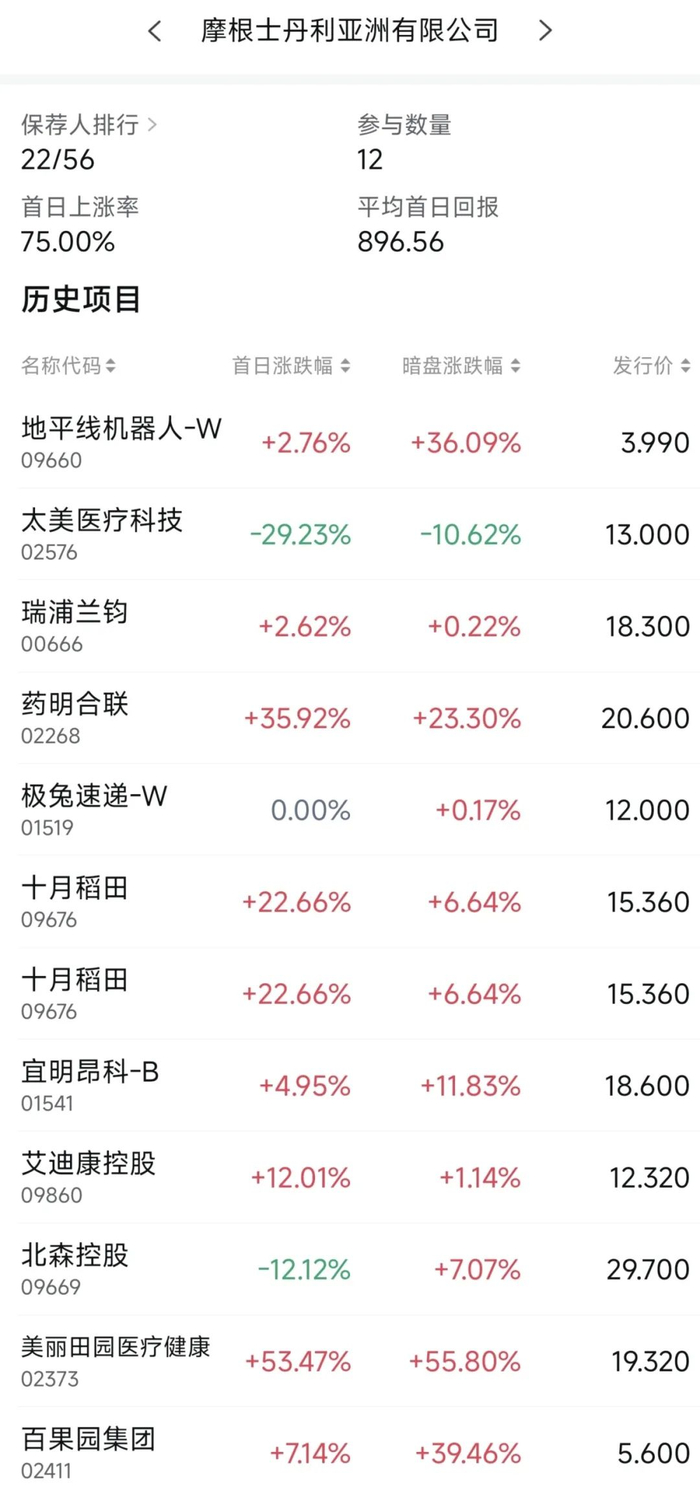This screenshot has height=1487, width=700.
Task: Open the 地平线机器人-W stock row
Action: (350, 443)
